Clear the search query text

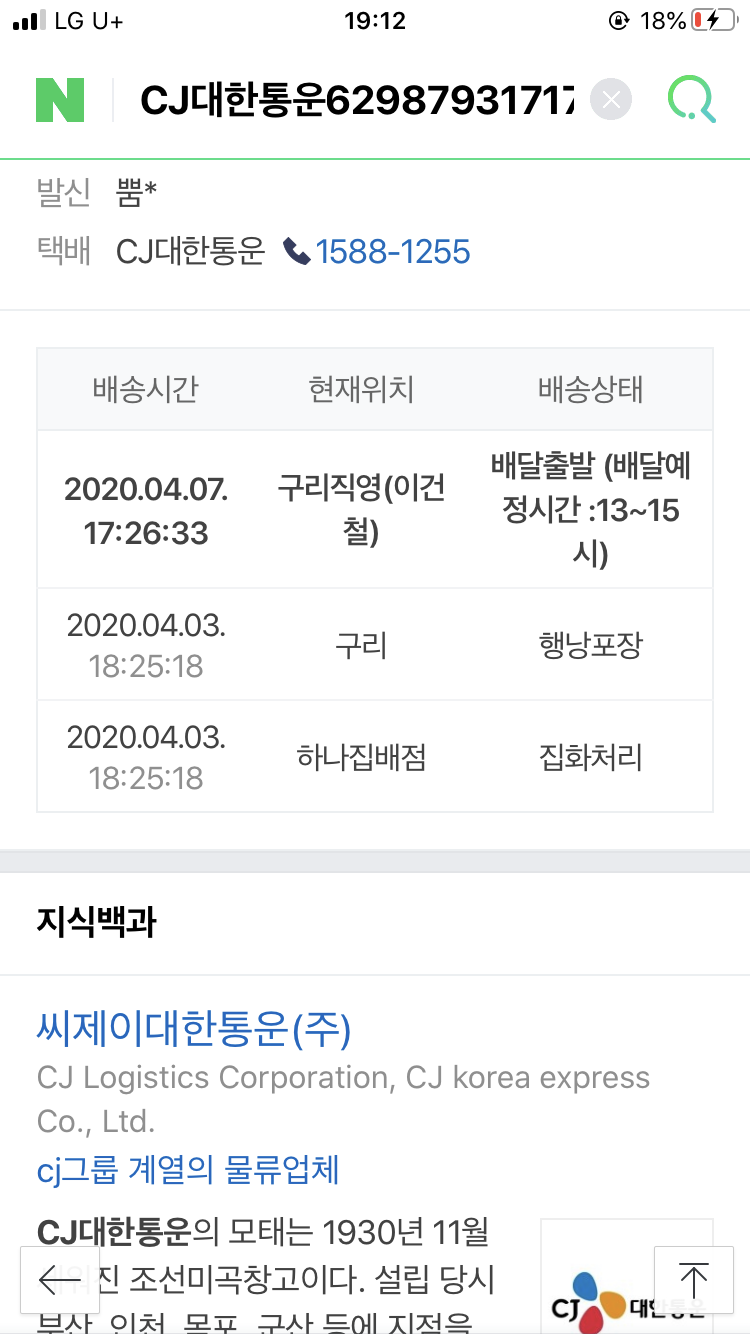tap(611, 100)
